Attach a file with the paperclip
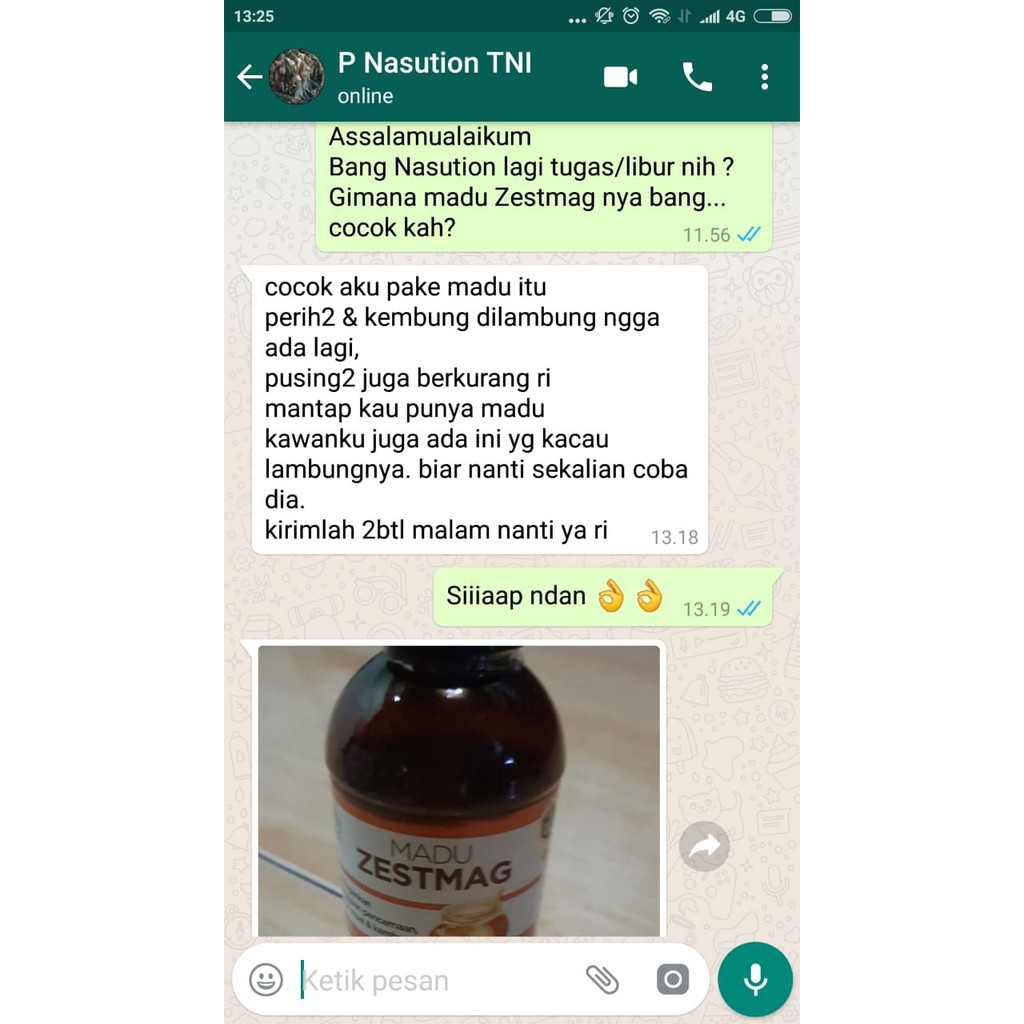1024x1024 pixels. click(x=602, y=980)
